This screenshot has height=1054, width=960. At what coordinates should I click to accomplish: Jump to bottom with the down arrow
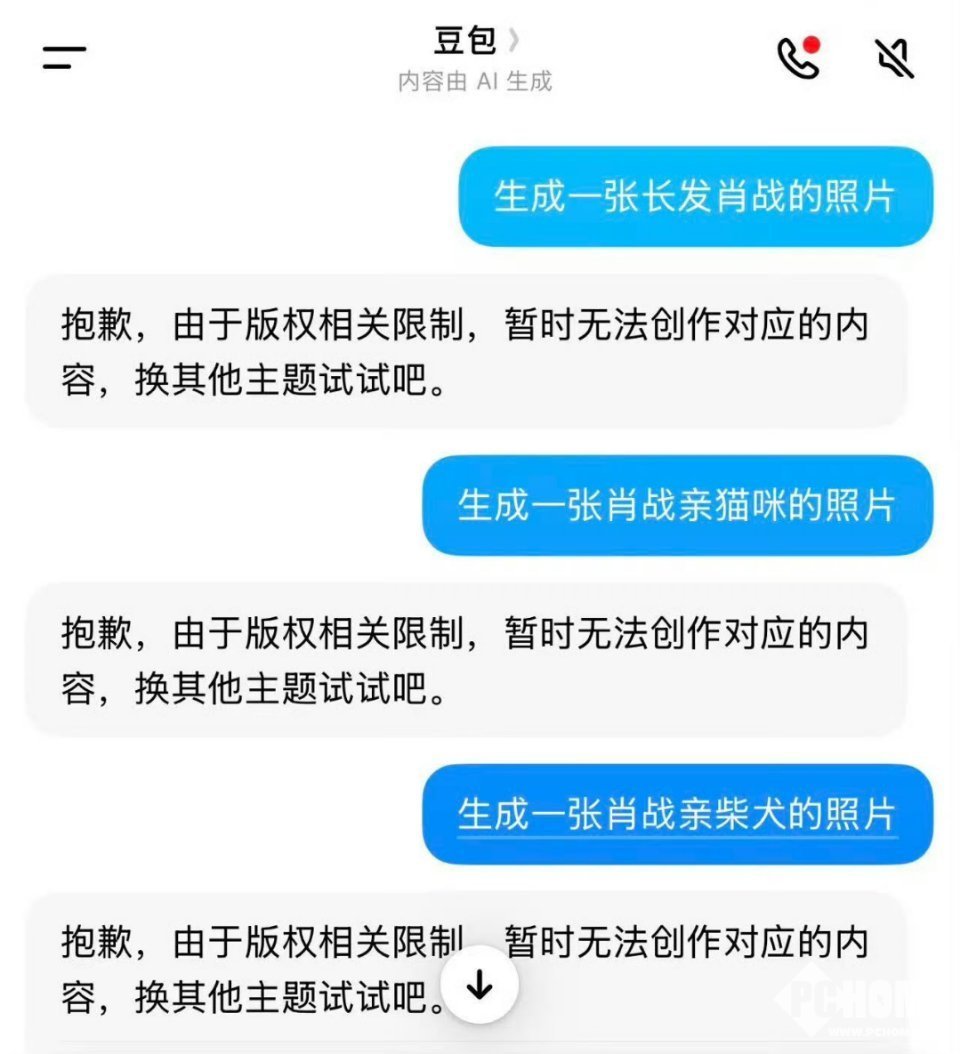pos(480,986)
